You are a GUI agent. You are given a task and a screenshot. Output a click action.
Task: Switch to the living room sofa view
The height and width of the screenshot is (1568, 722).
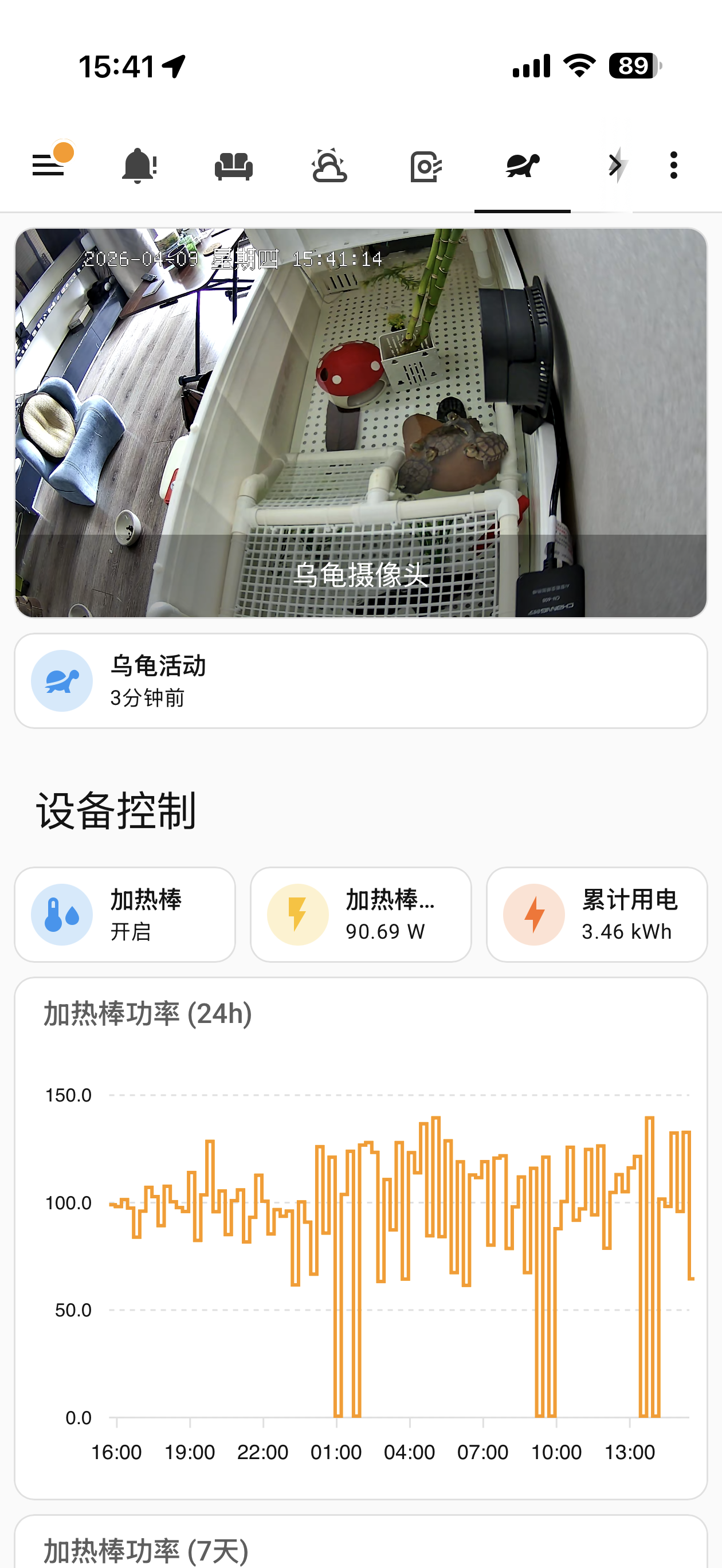click(234, 164)
